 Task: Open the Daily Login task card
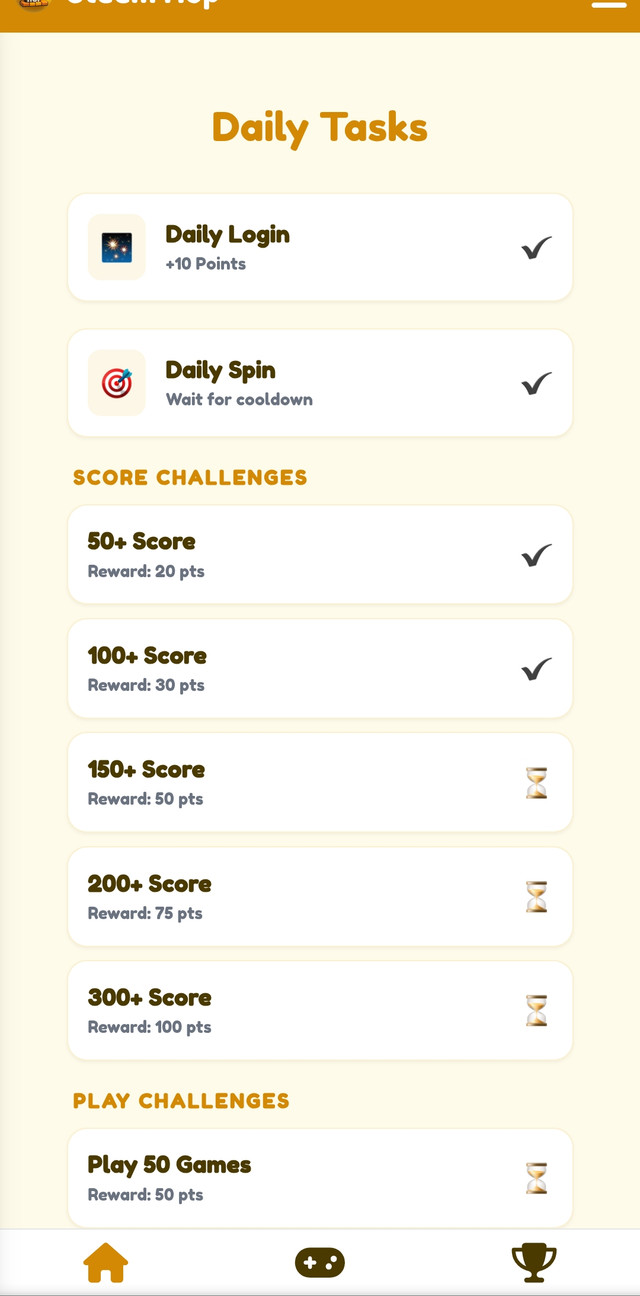[x=320, y=248]
